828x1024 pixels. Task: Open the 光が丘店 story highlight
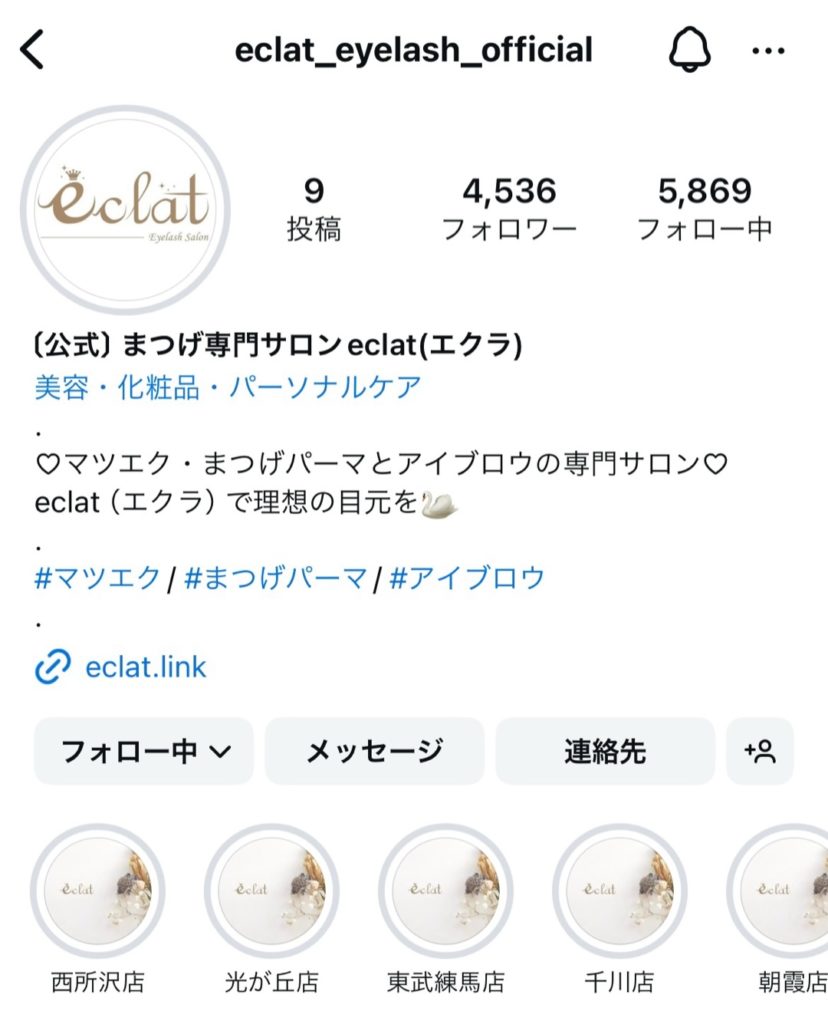[x=271, y=890]
